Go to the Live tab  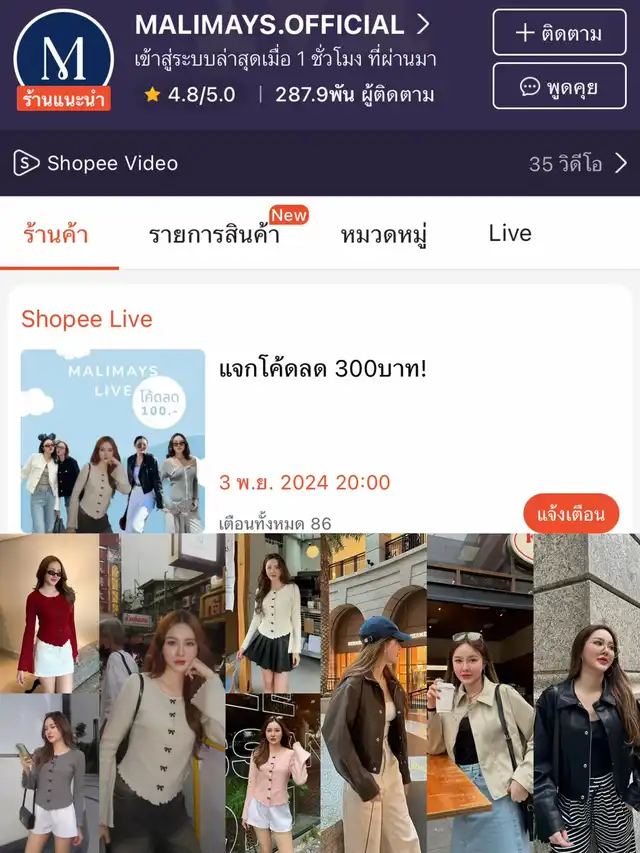510,233
